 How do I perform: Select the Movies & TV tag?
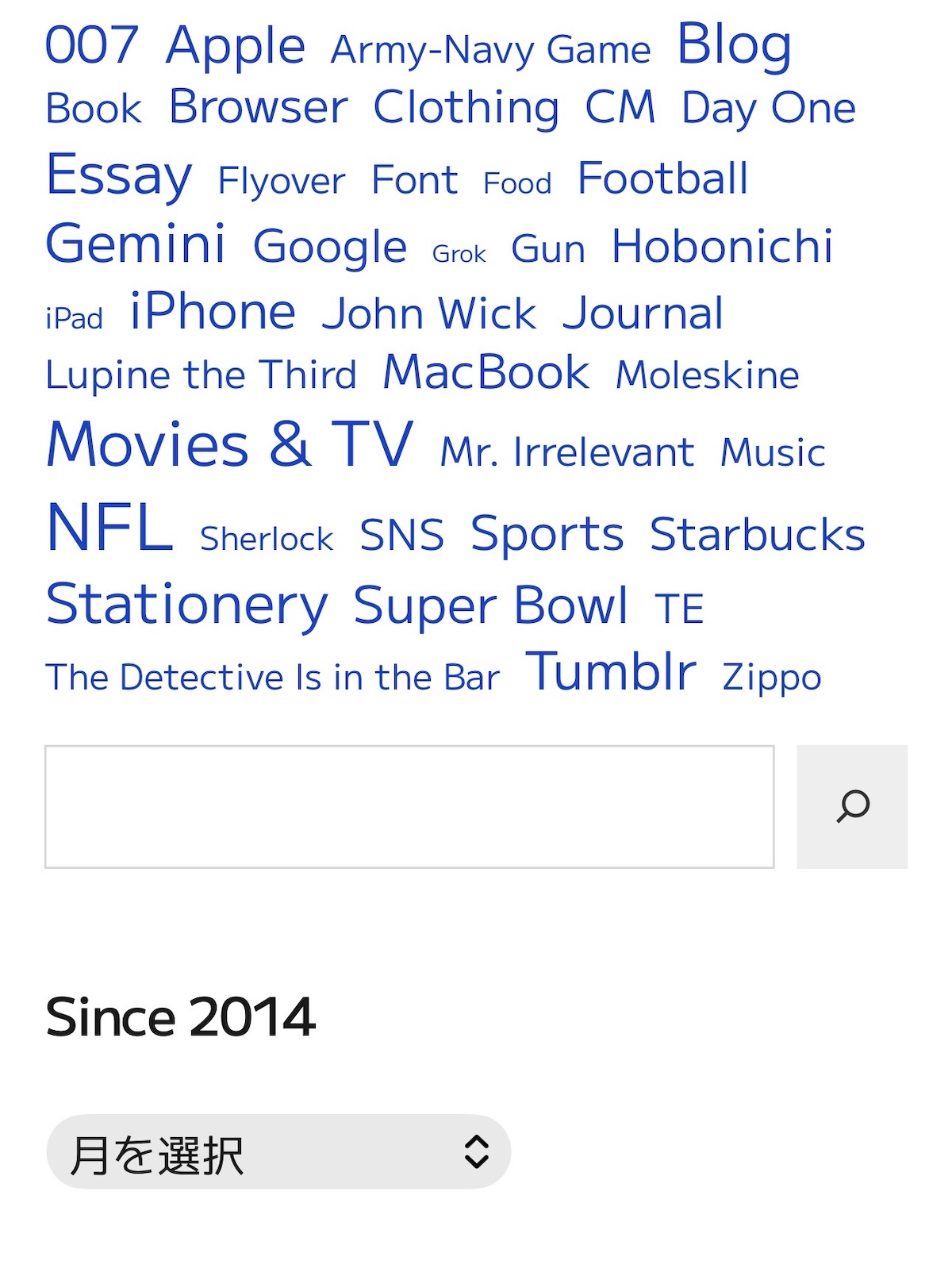click(230, 444)
